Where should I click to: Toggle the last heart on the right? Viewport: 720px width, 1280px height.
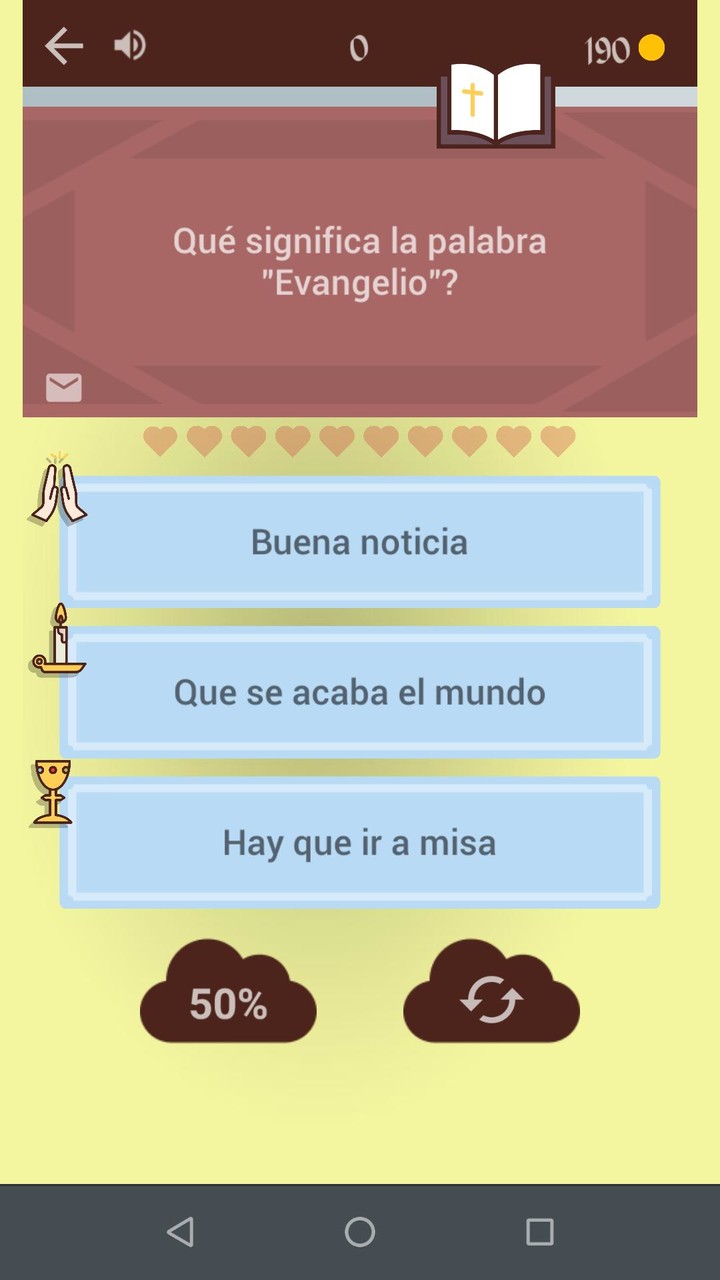coord(559,440)
